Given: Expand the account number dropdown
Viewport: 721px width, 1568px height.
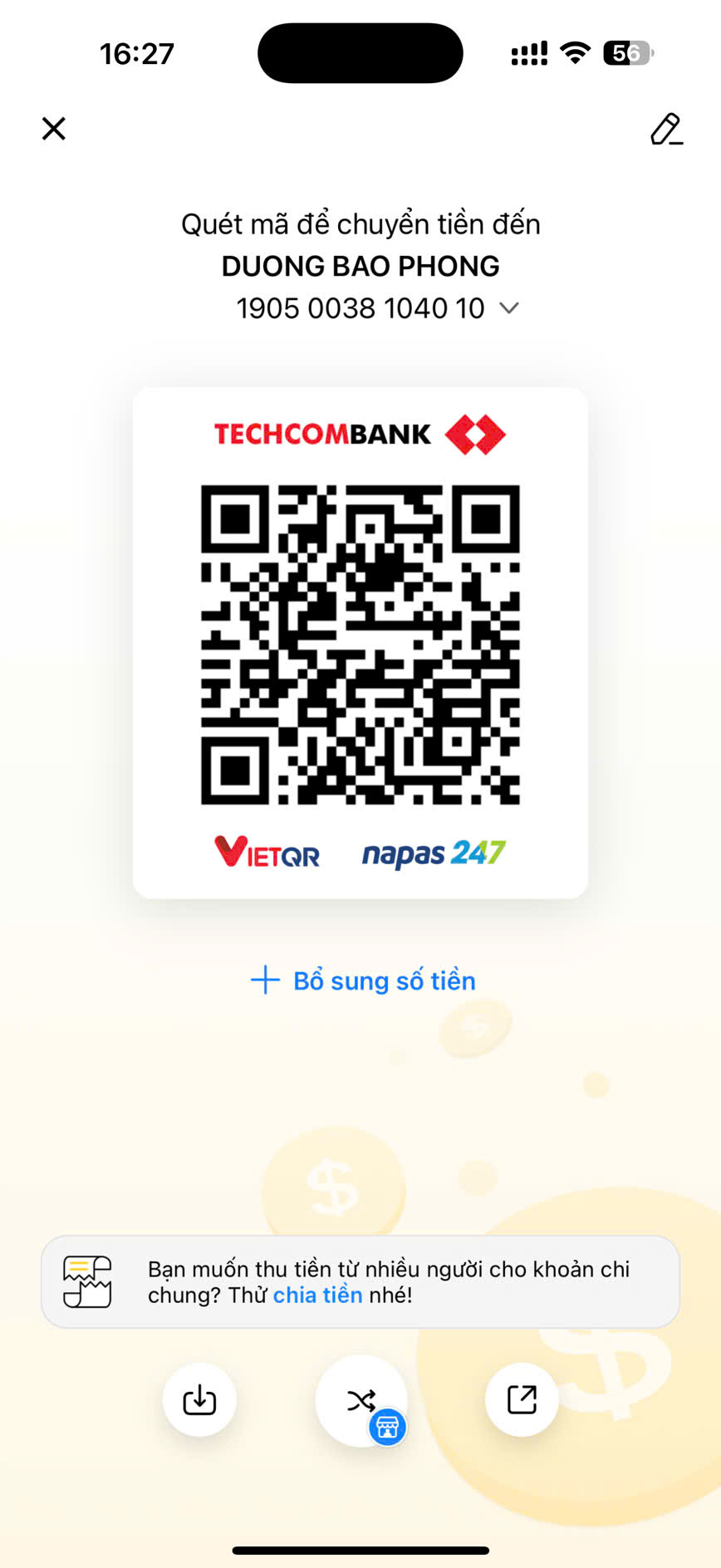Looking at the screenshot, I should pyautogui.click(x=508, y=308).
